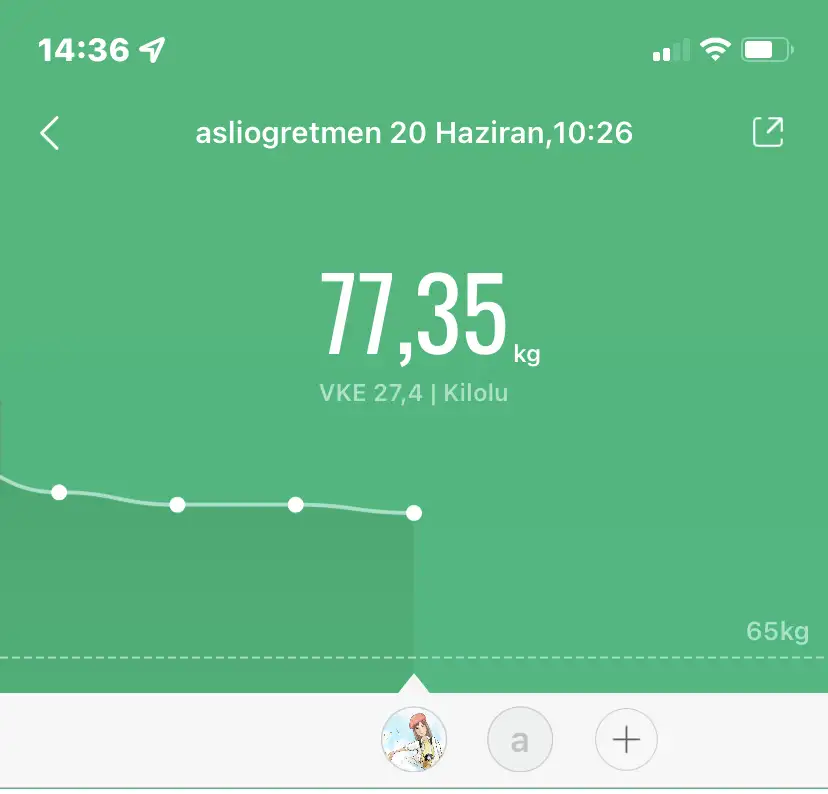The image size is (828, 794).
Task: Share the weight measurement
Action: coord(767,133)
